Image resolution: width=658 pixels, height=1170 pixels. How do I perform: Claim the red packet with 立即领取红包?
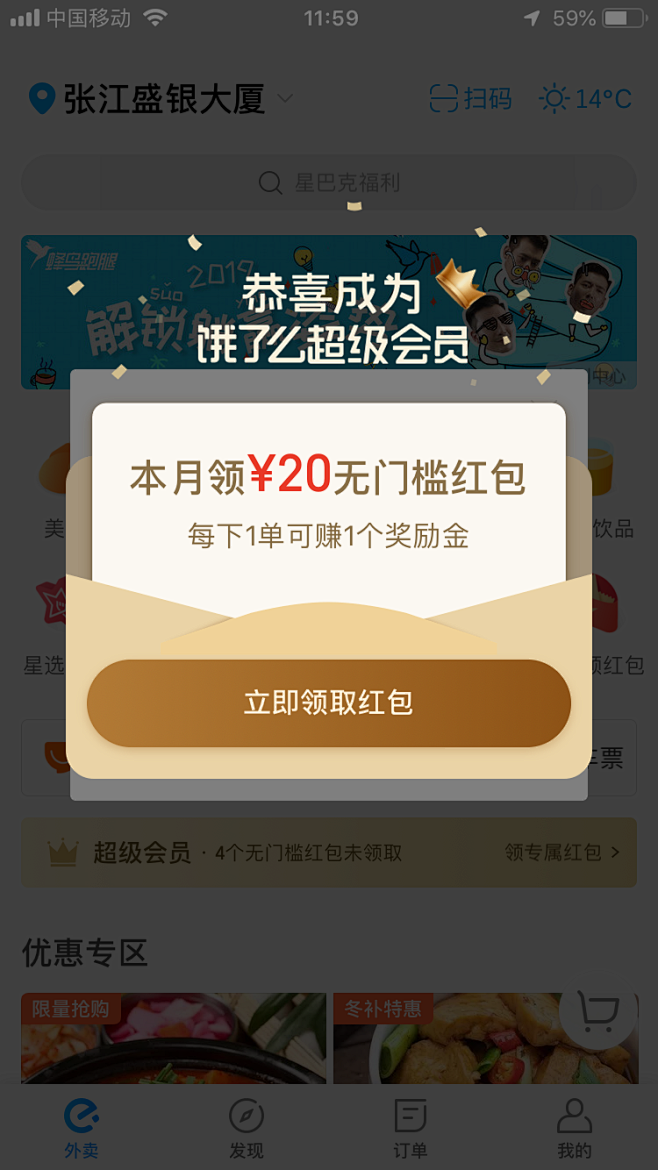coord(328,702)
